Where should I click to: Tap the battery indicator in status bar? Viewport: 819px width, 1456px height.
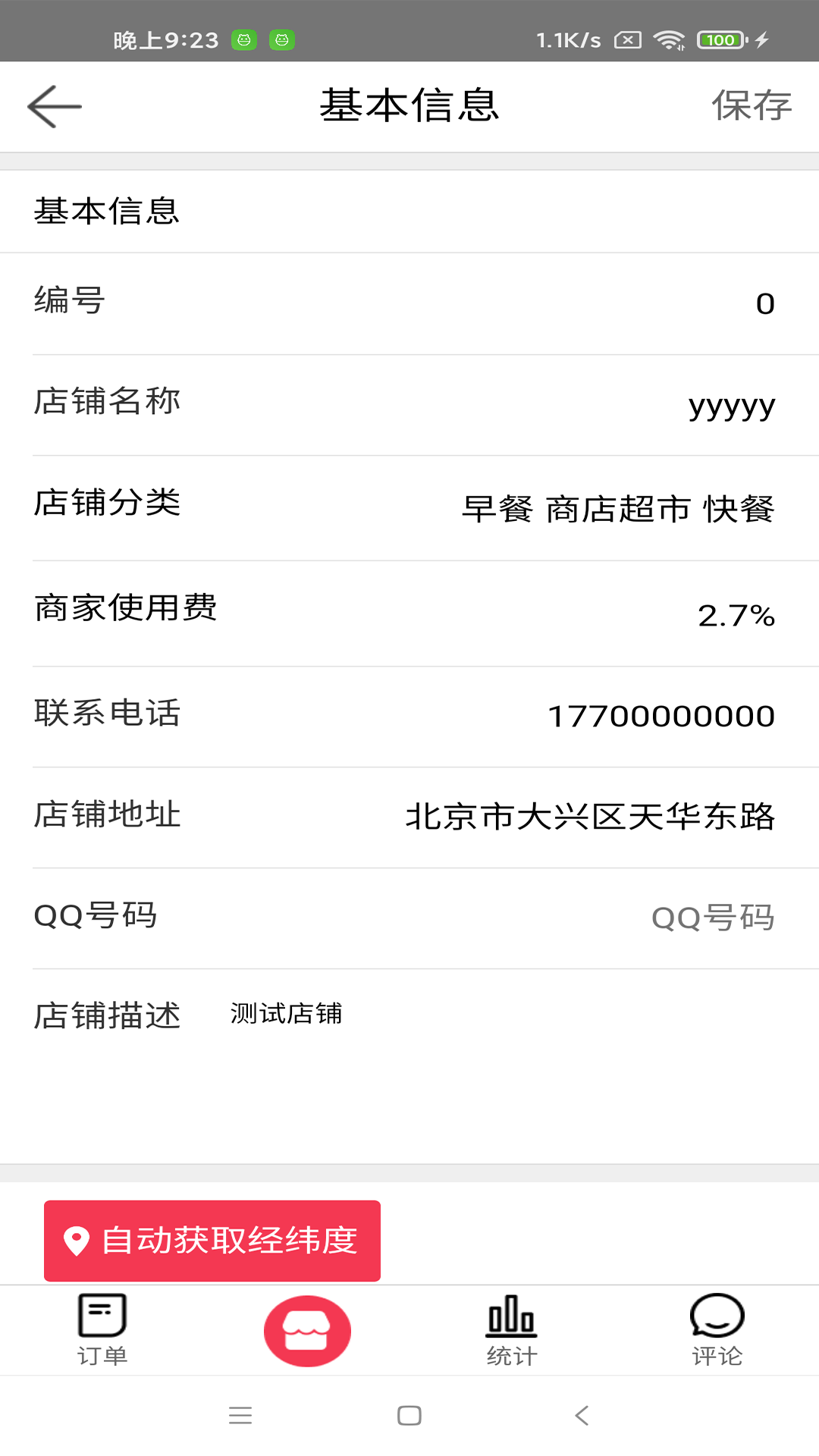click(x=720, y=39)
